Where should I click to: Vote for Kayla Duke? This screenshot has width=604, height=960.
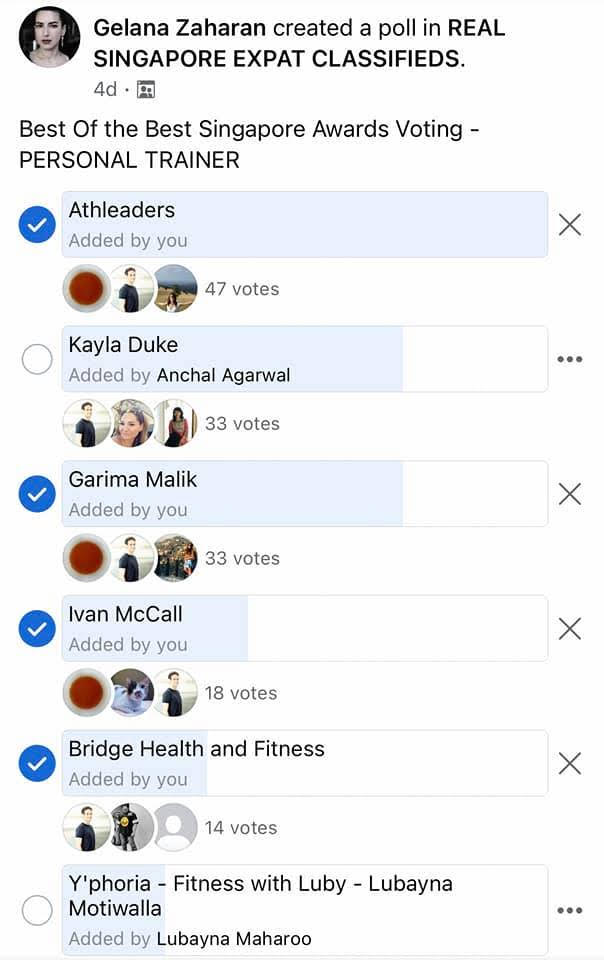point(37,359)
